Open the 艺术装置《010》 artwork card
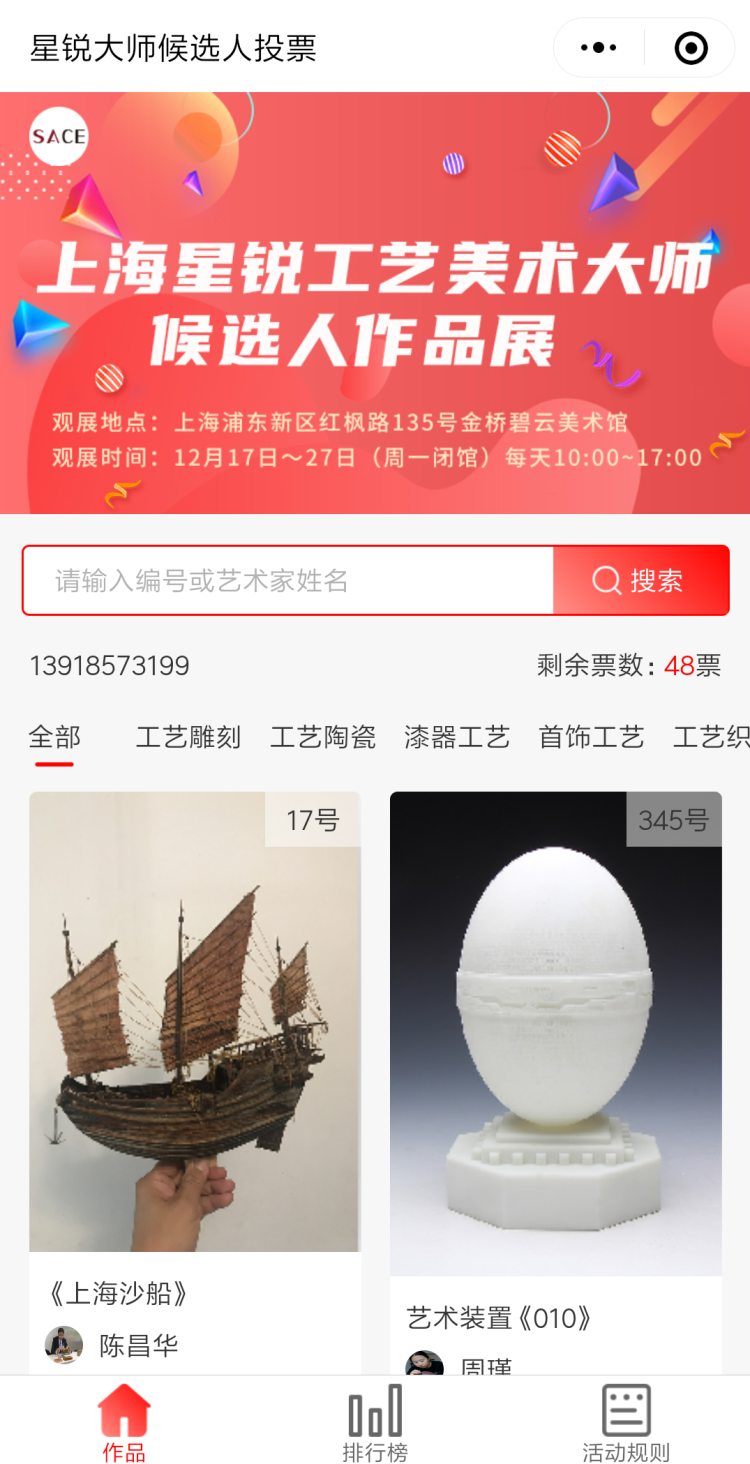 click(555, 1030)
